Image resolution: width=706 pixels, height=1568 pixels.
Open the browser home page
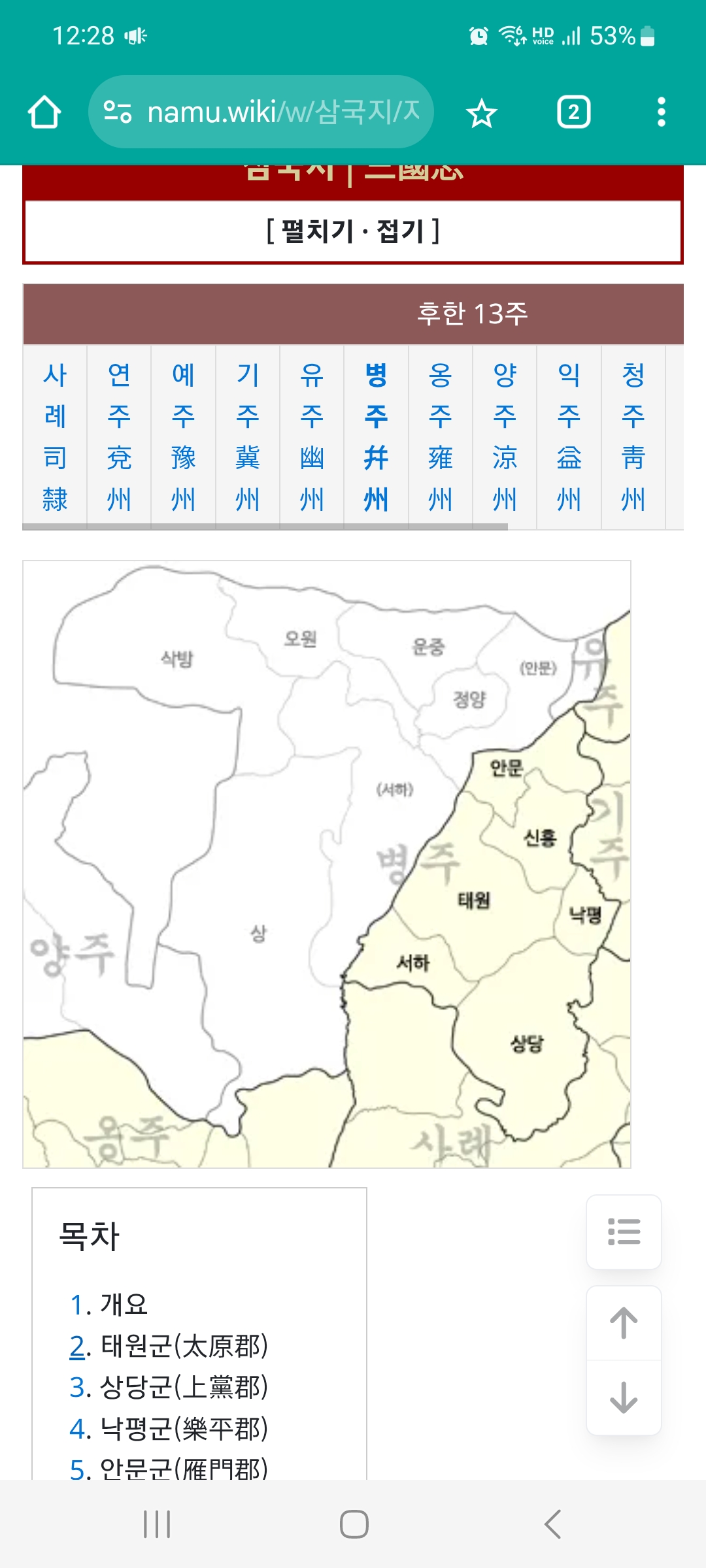(x=44, y=112)
